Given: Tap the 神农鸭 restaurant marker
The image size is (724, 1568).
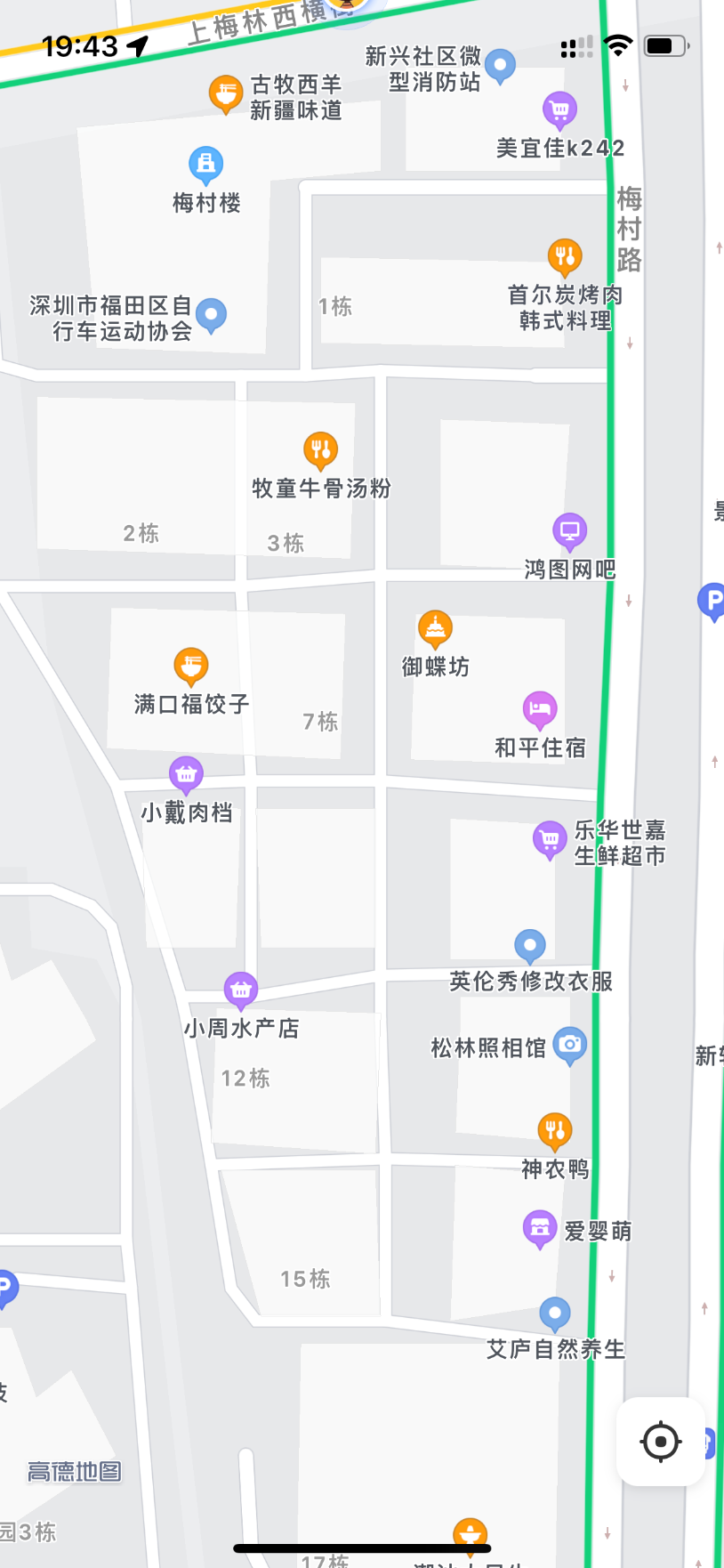Looking at the screenshot, I should pos(555,1130).
